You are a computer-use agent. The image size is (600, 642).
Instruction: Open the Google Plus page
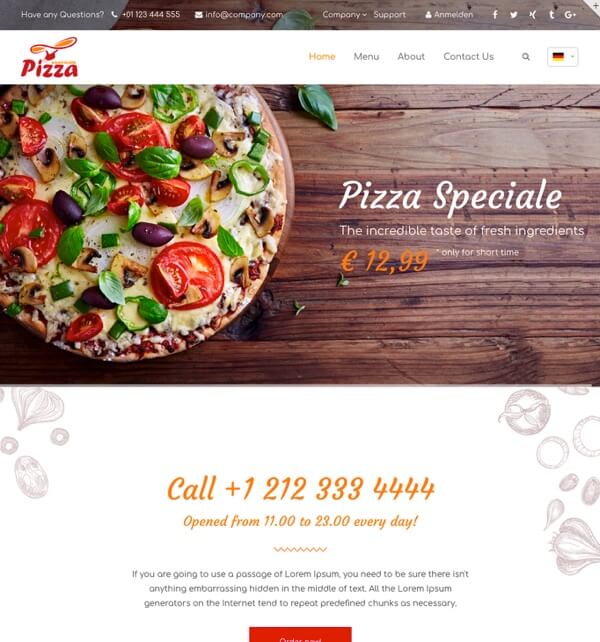tap(570, 15)
